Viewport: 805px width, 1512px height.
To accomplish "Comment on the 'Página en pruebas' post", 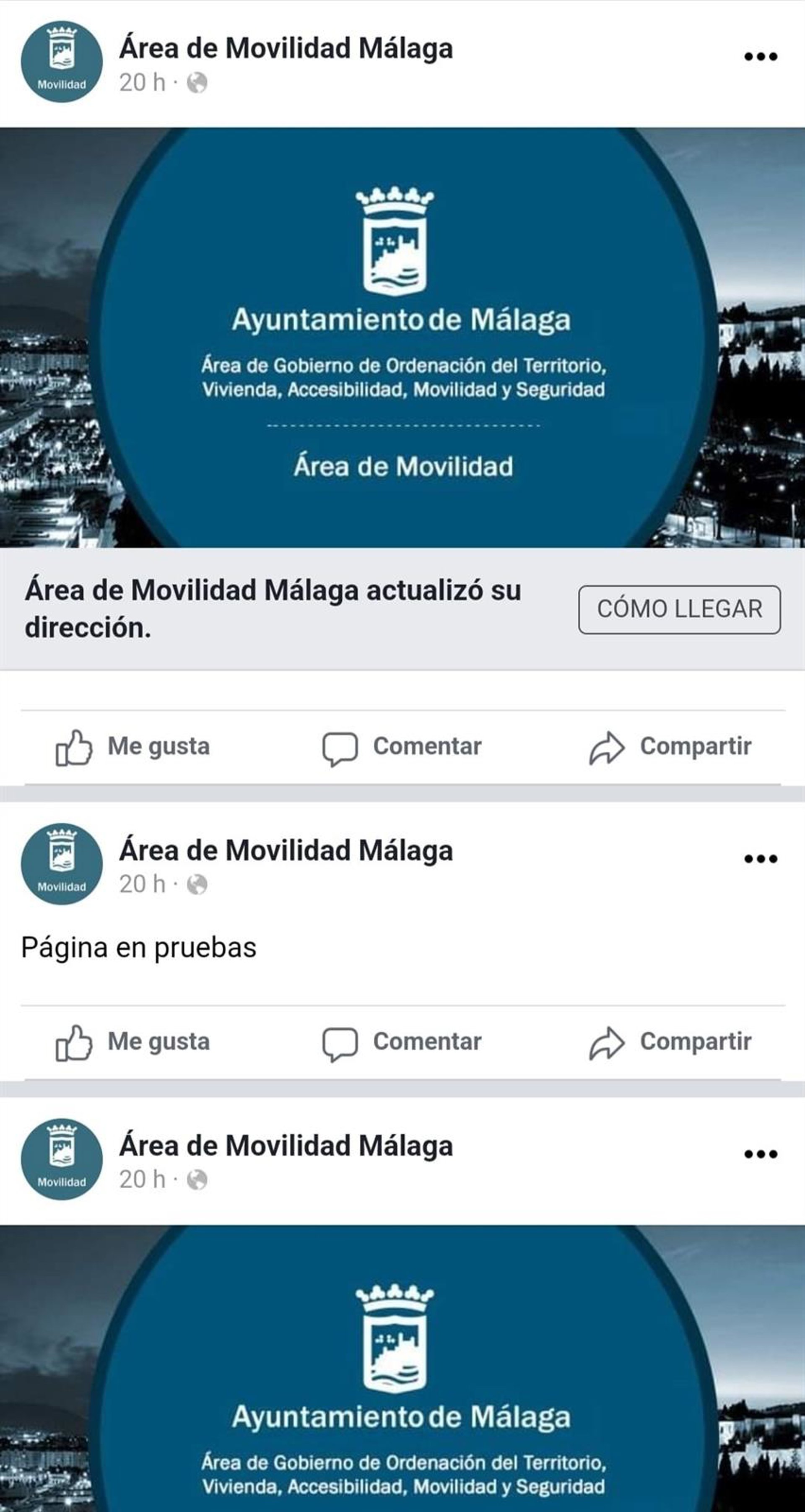I will (402, 1042).
